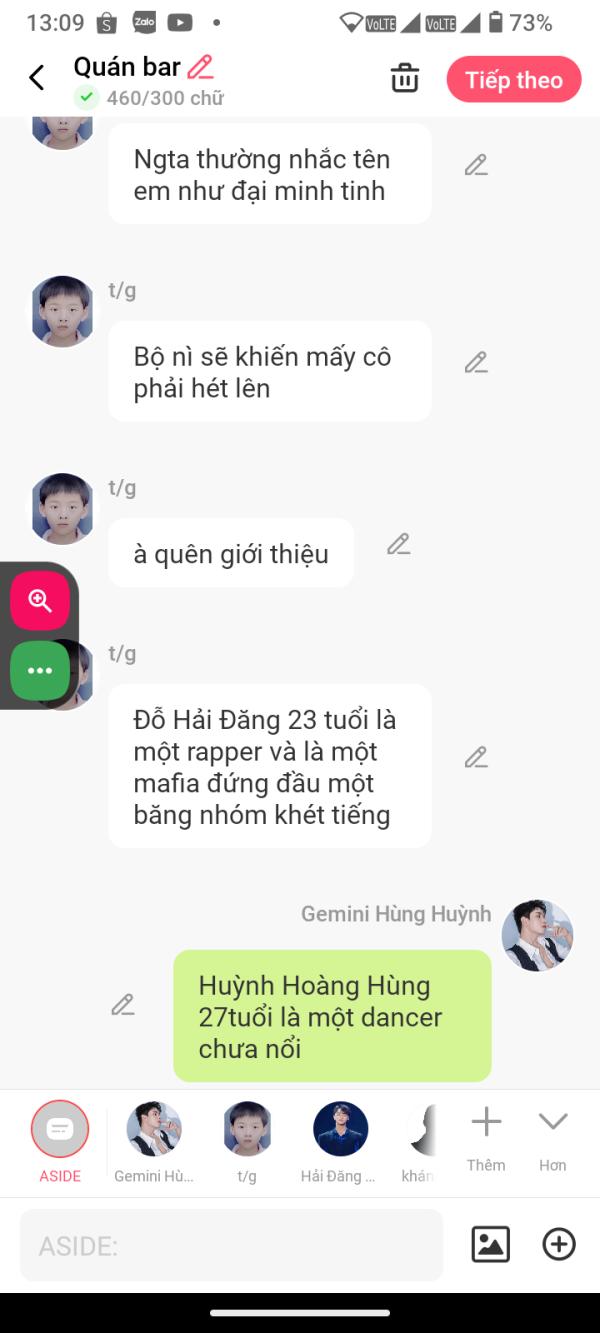The height and width of the screenshot is (1333, 600).
Task: Tap the Tiếp theo button
Action: pos(514,80)
